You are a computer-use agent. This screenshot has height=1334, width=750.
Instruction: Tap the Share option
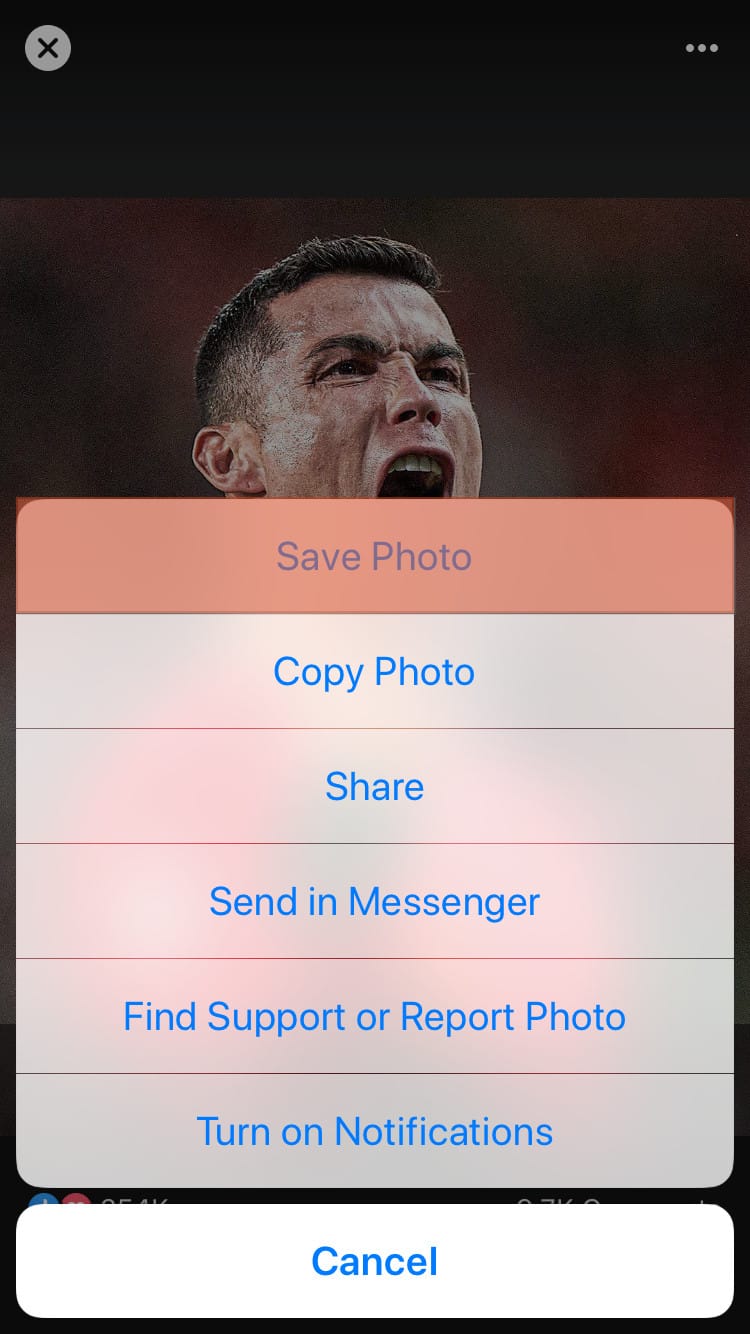[374, 787]
